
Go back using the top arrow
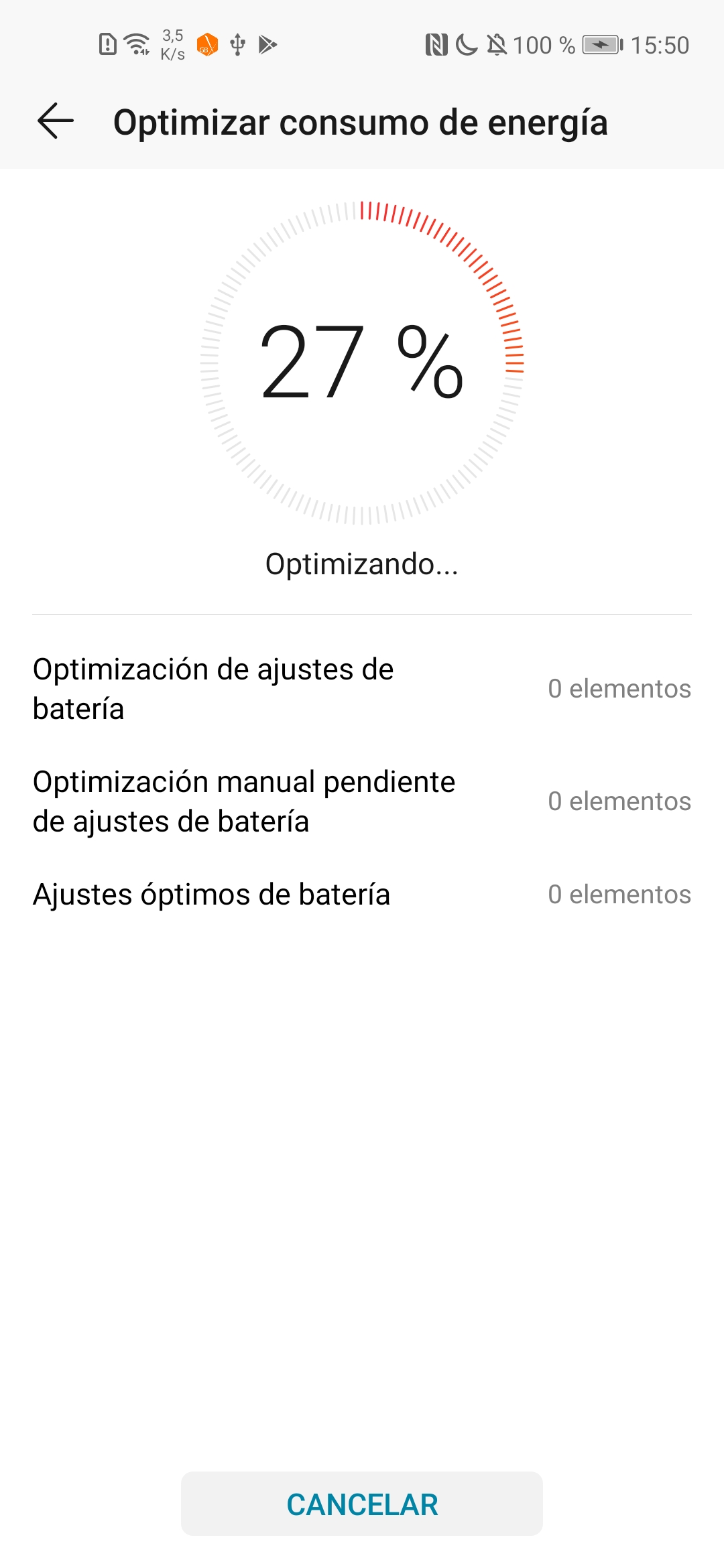click(x=56, y=121)
